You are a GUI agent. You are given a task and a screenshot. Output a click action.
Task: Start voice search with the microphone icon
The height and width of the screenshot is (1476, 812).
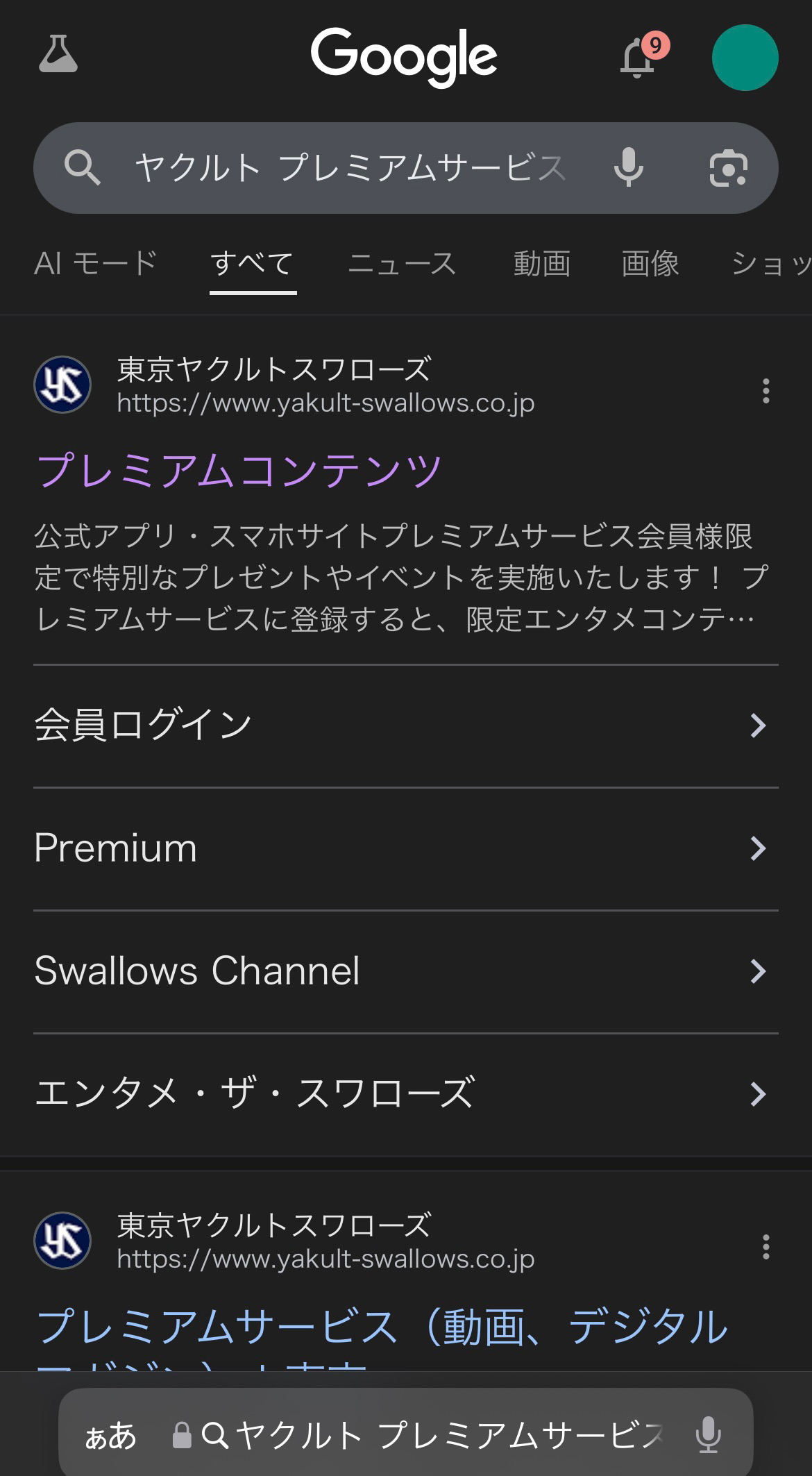628,167
